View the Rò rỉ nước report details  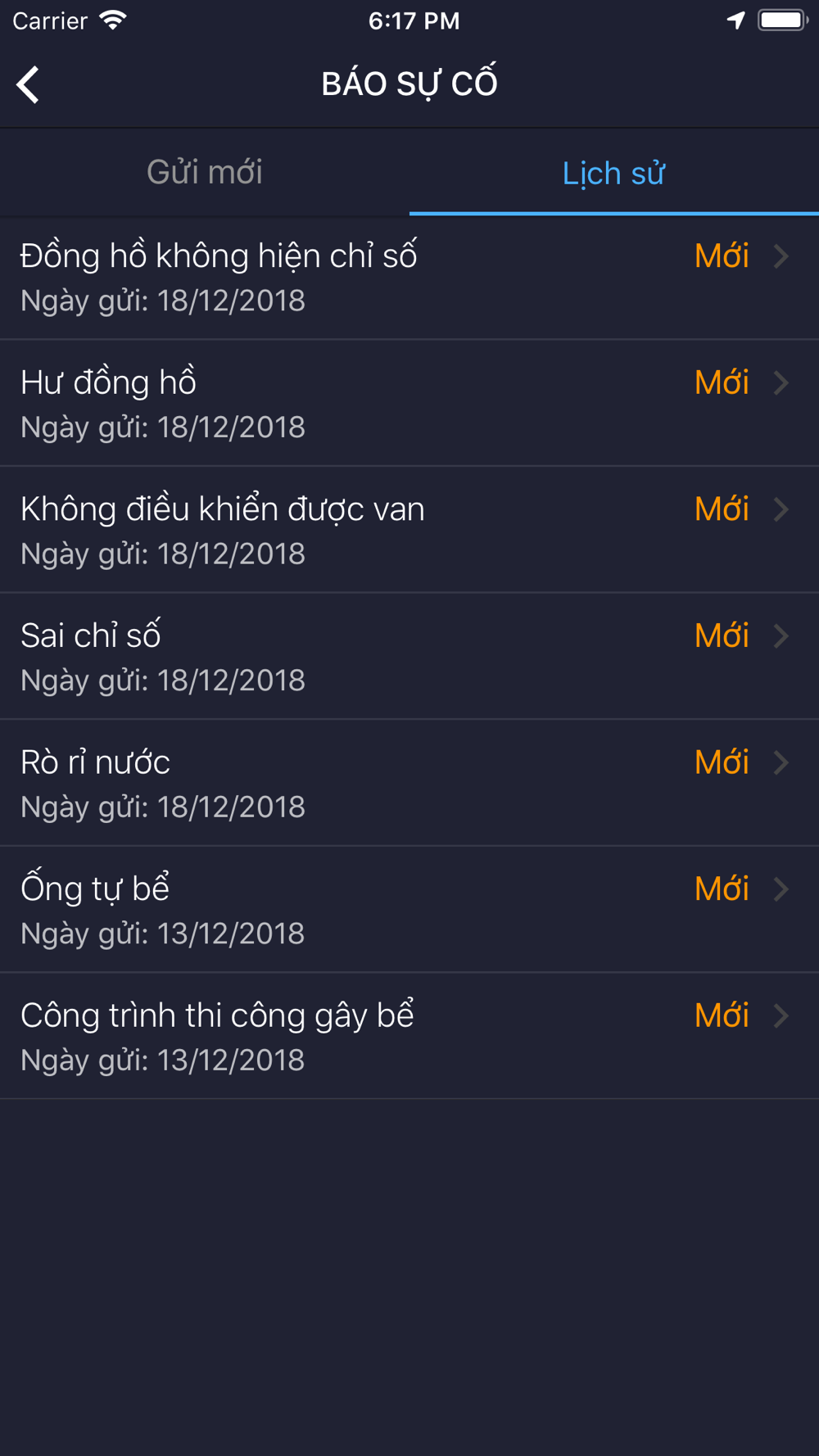tap(409, 783)
